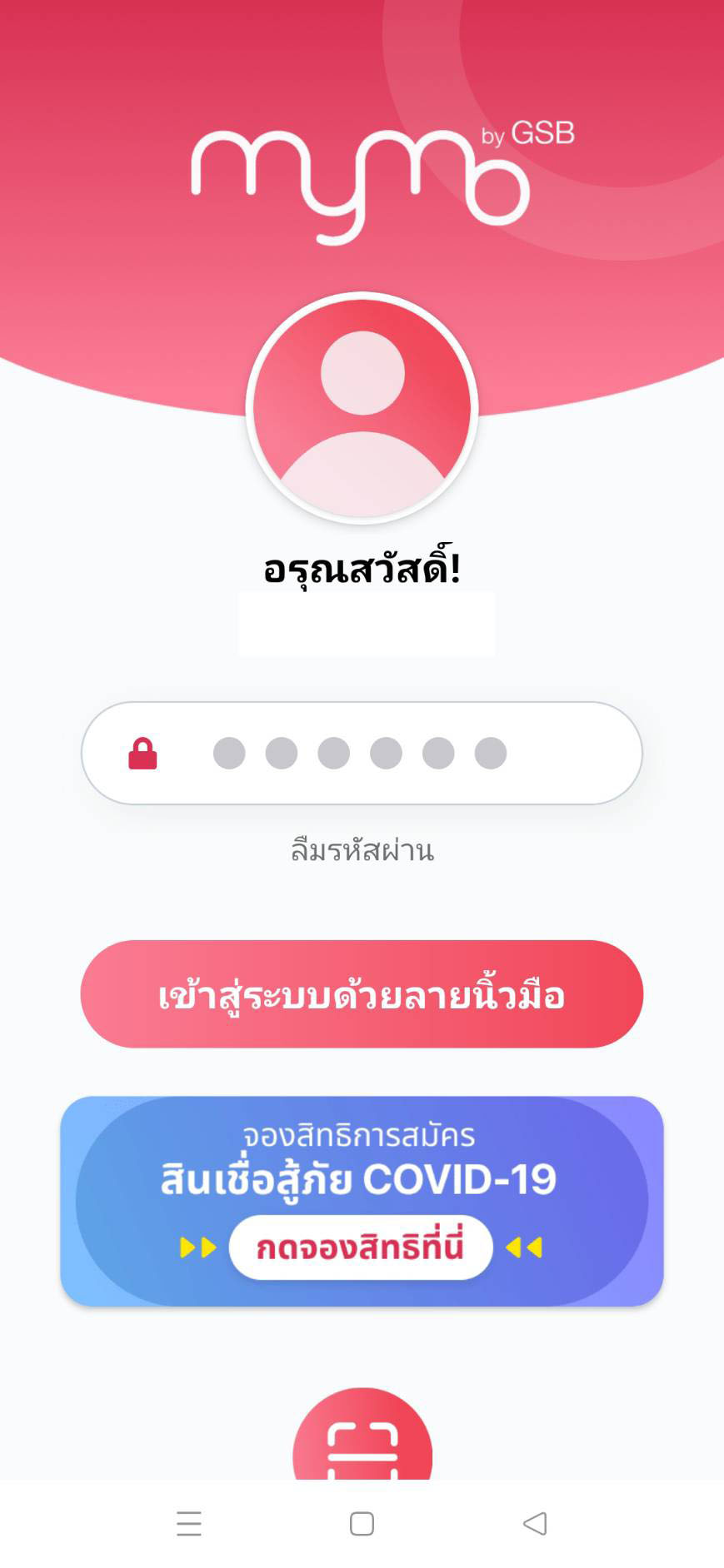Tap the PIN entry field
The height and width of the screenshot is (1568, 724).
click(362, 753)
